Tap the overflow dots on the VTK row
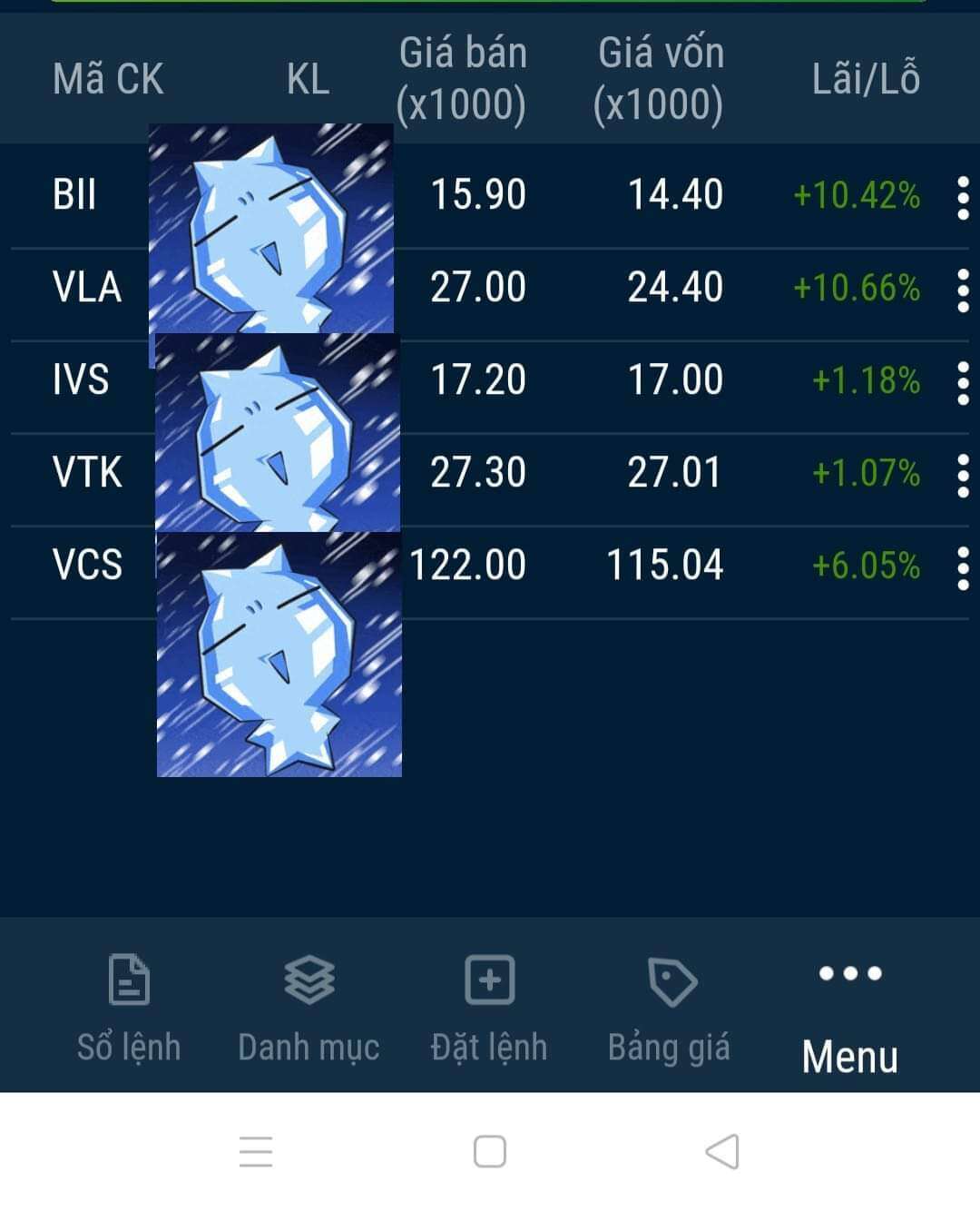Viewport: 980px width, 1211px height. (963, 475)
